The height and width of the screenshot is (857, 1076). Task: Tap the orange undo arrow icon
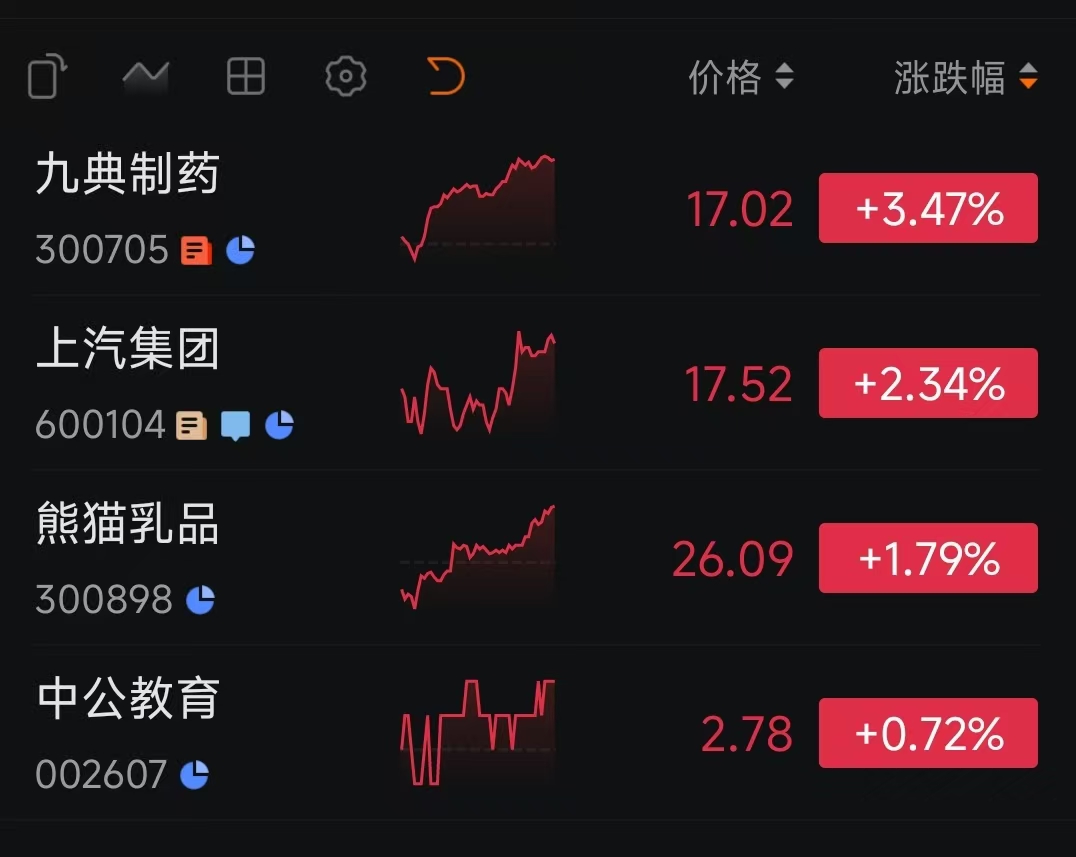pos(446,76)
